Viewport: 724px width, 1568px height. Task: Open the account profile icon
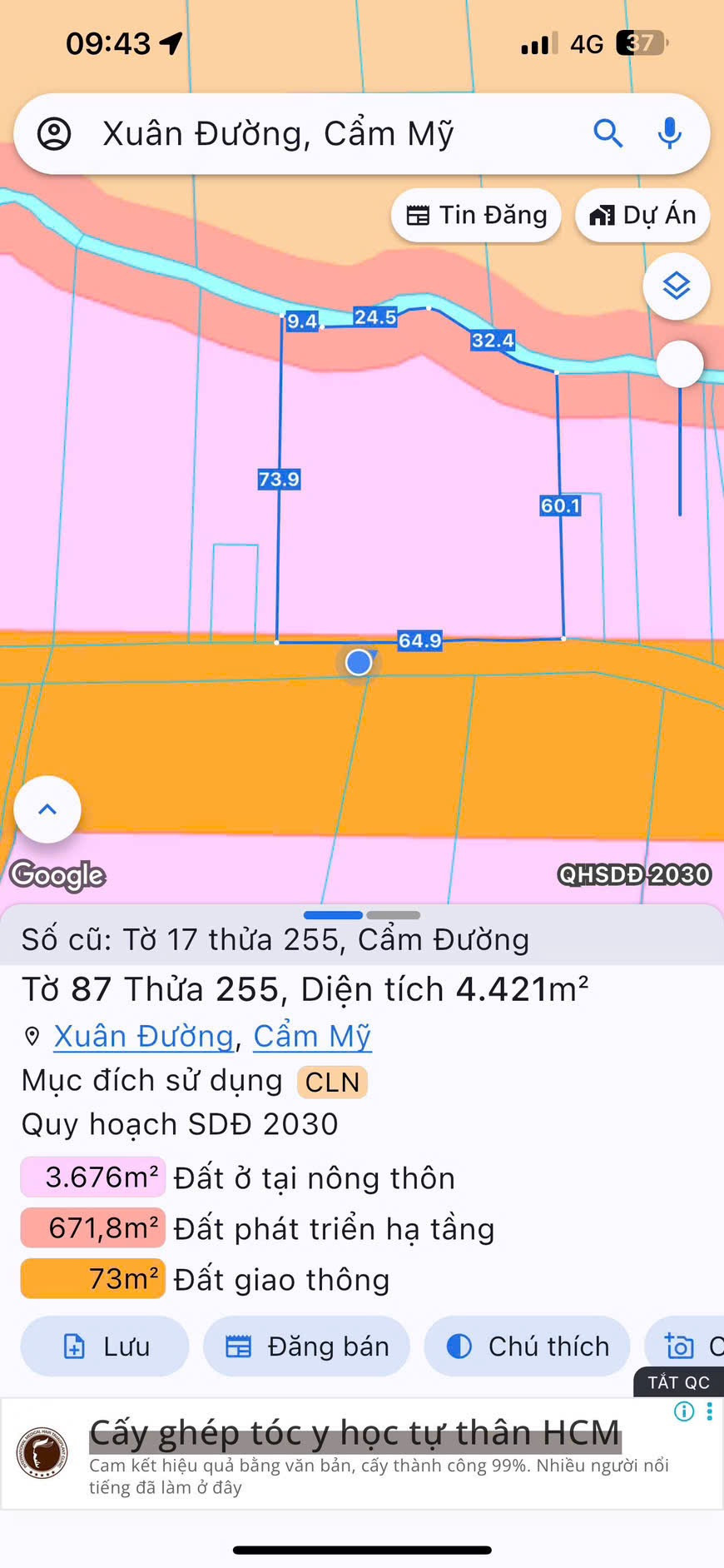click(55, 133)
